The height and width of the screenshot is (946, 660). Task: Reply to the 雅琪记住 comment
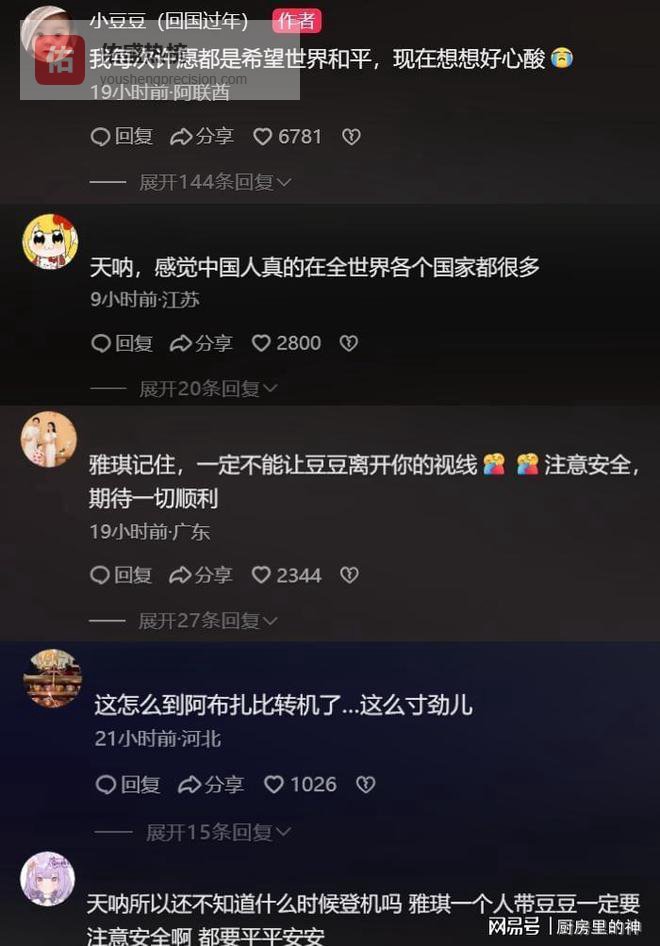point(122,575)
